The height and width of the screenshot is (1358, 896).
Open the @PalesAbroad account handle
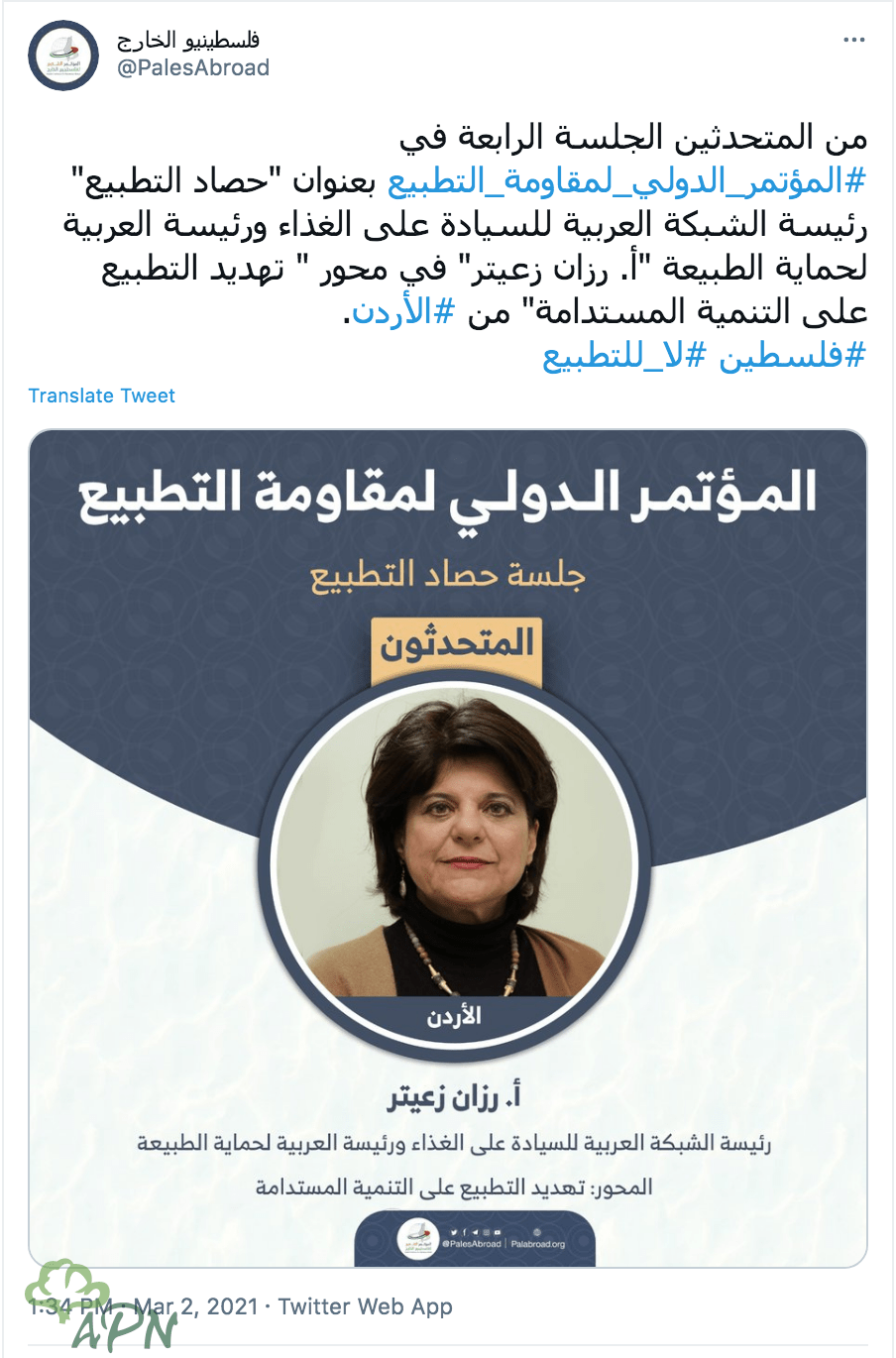point(193,68)
